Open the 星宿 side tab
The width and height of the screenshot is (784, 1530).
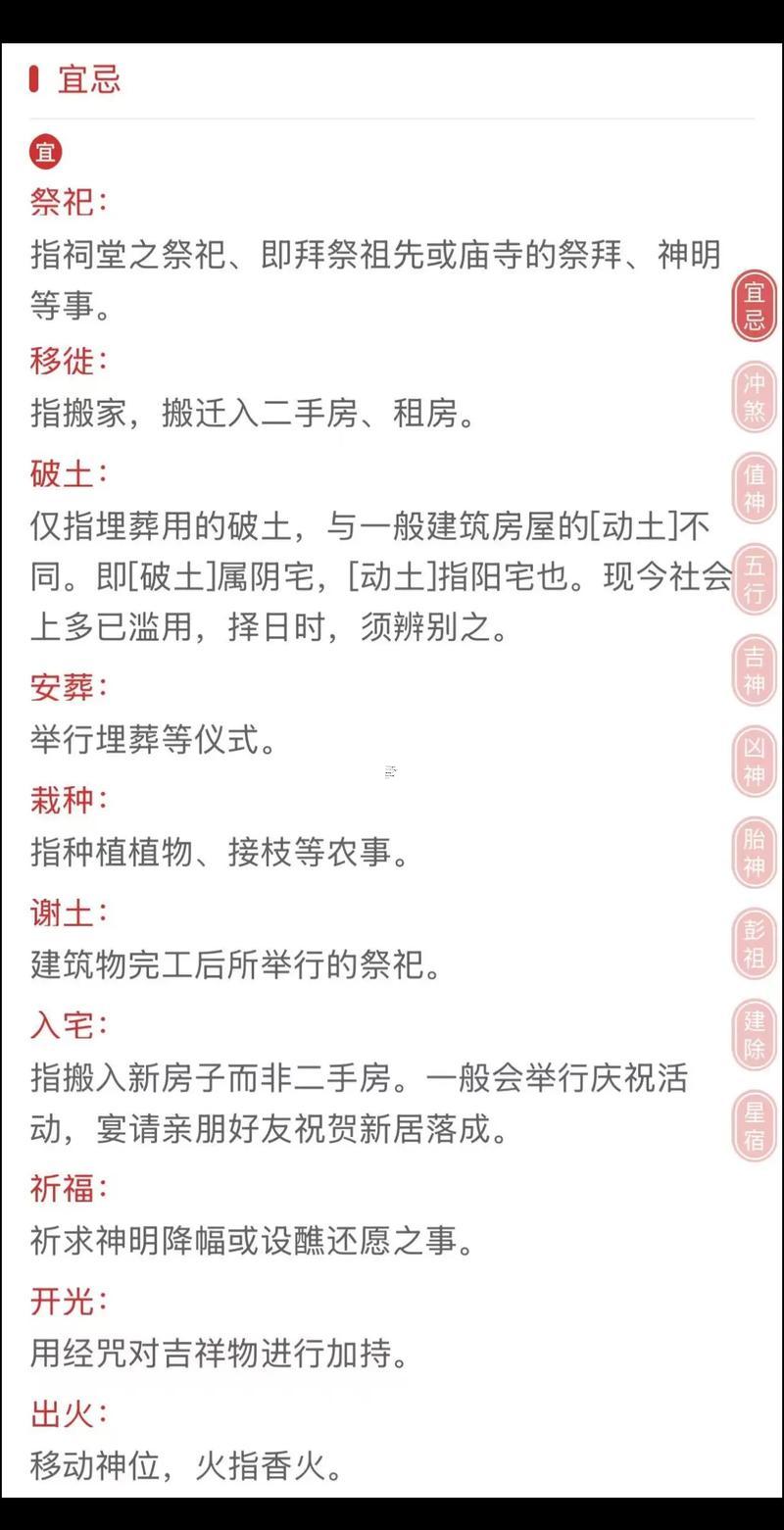pos(754,1126)
